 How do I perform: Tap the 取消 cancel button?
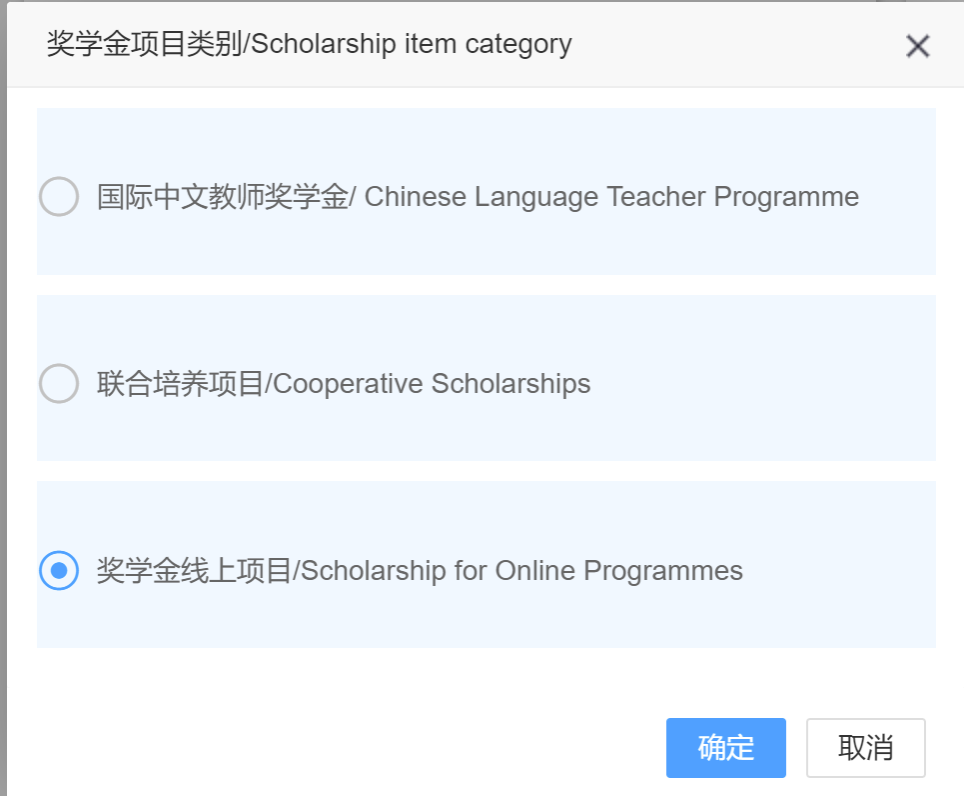(x=865, y=748)
